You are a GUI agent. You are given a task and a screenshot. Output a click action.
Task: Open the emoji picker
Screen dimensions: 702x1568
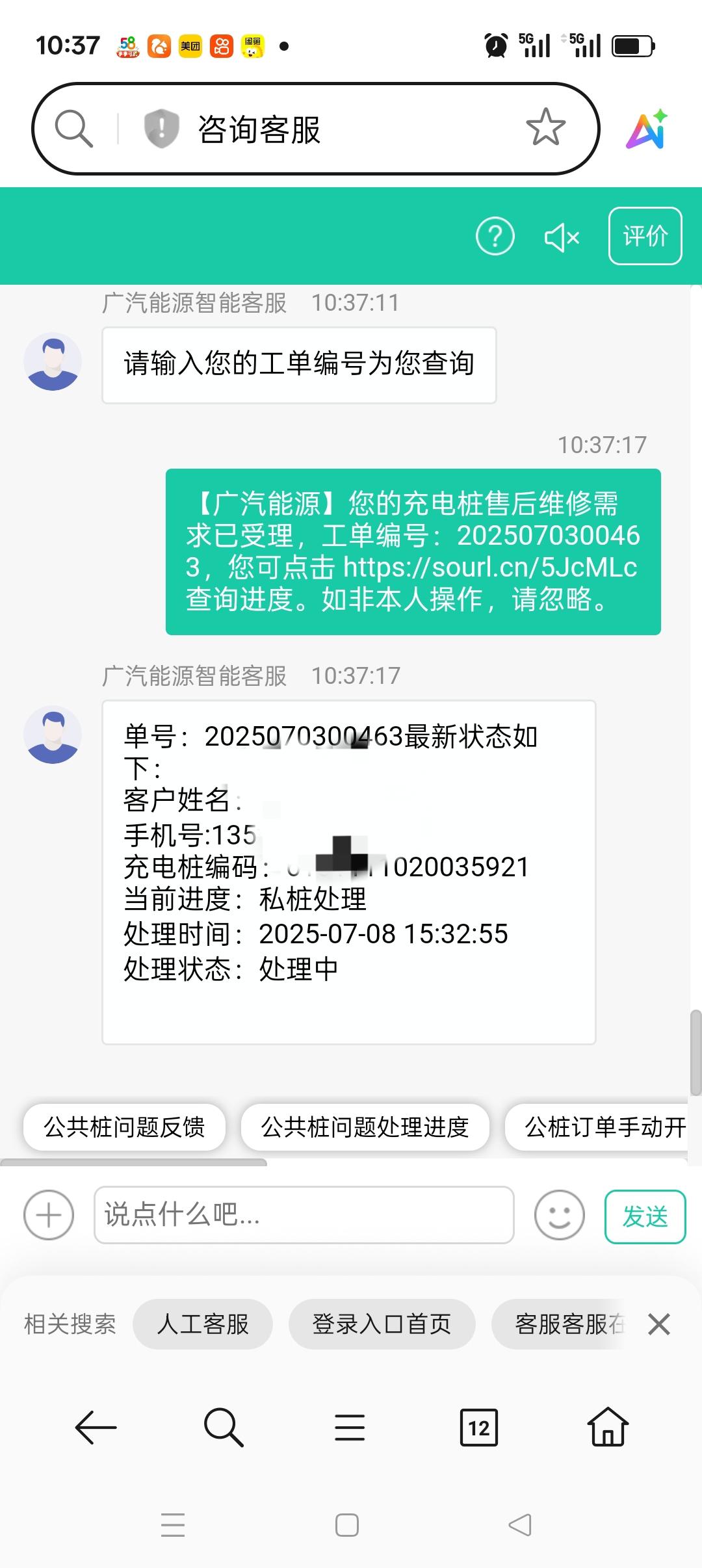tap(559, 1214)
